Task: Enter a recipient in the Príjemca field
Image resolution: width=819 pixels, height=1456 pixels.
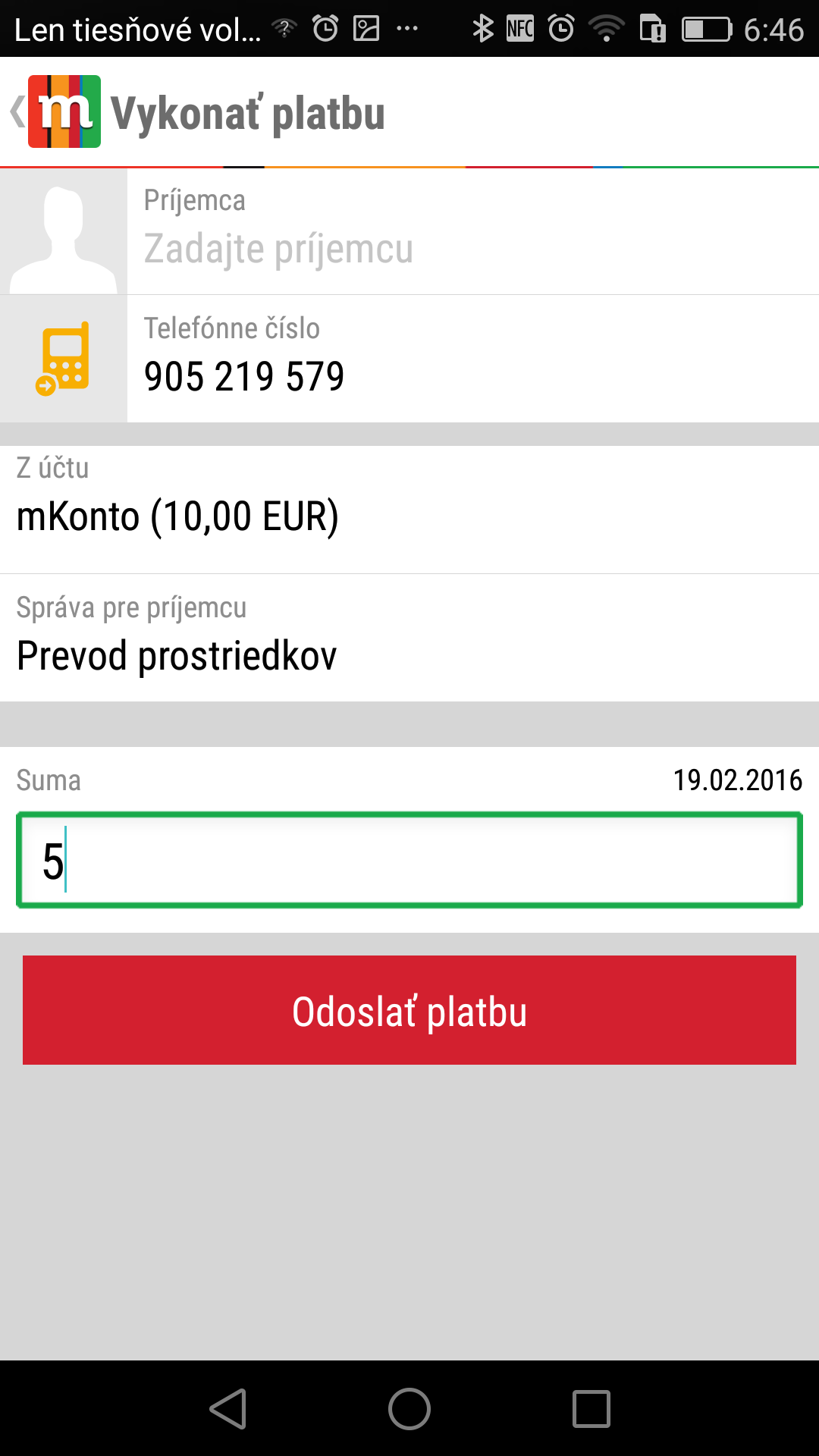Action: [470, 249]
